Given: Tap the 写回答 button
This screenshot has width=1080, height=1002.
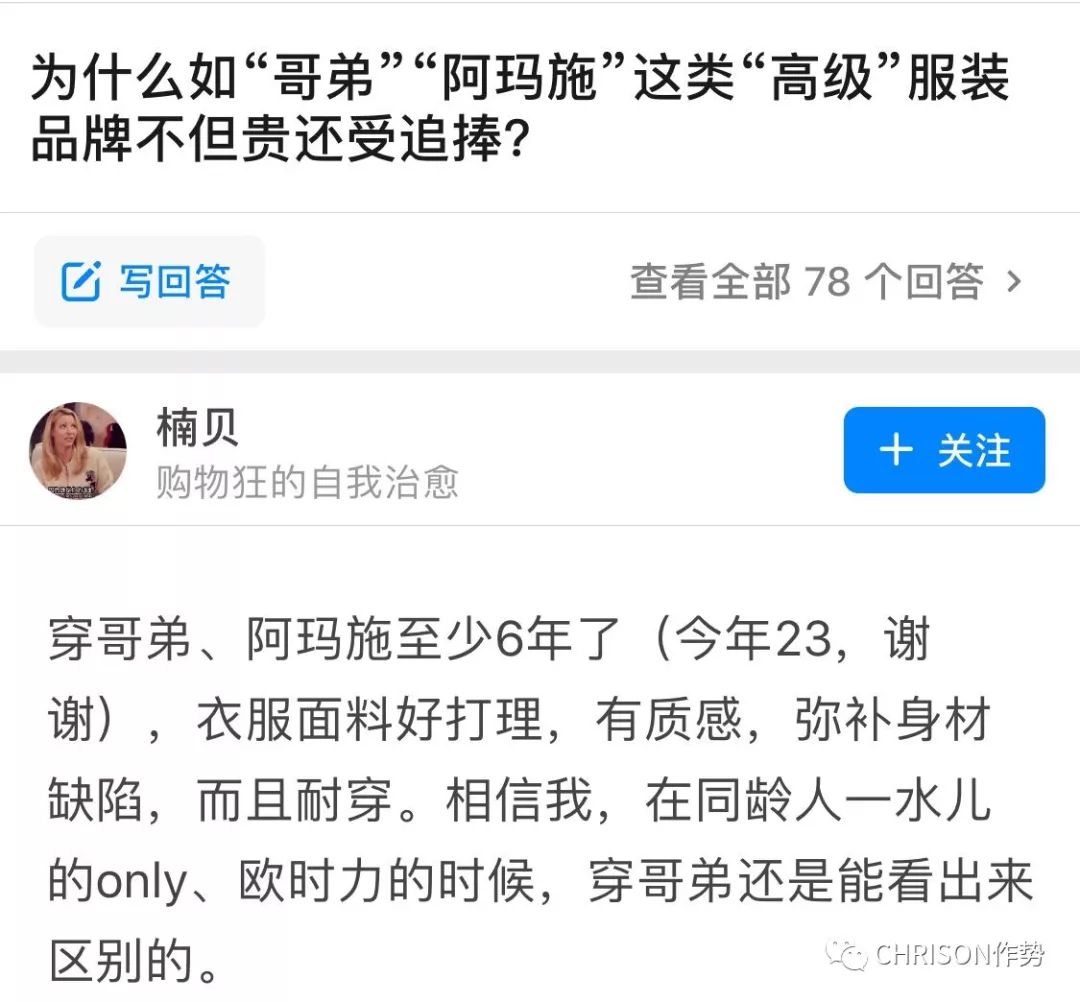Looking at the screenshot, I should [148, 282].
